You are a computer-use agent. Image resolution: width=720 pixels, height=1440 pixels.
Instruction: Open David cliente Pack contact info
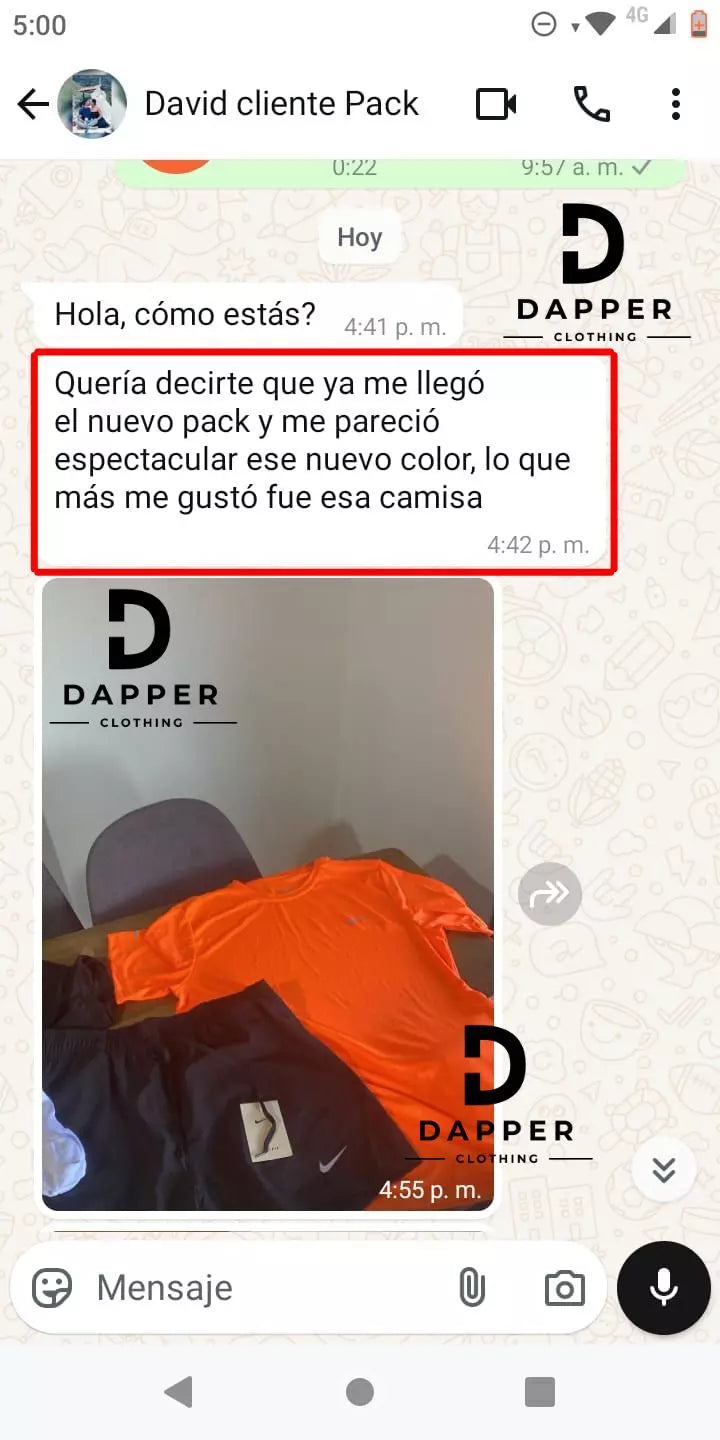point(281,104)
